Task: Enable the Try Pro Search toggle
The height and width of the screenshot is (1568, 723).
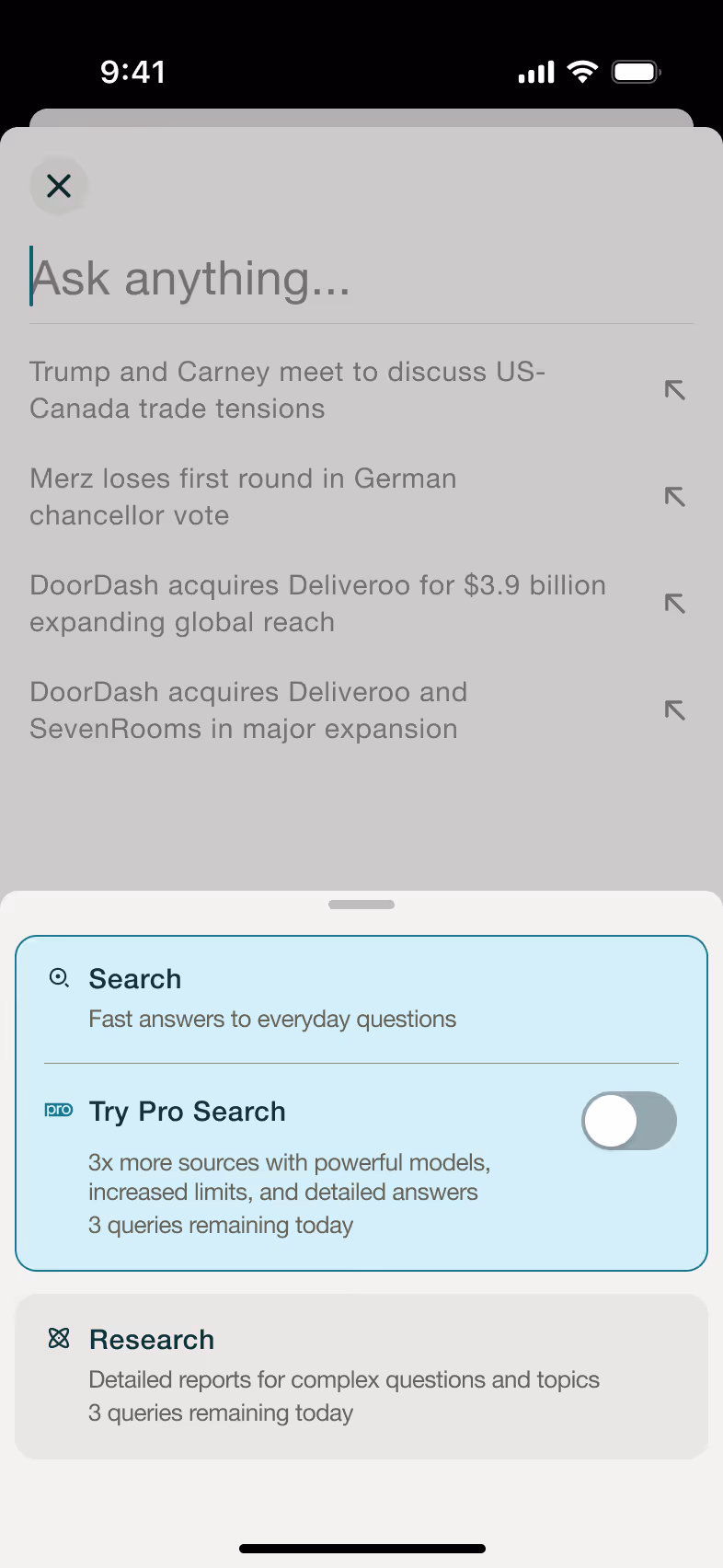Action: click(629, 1121)
